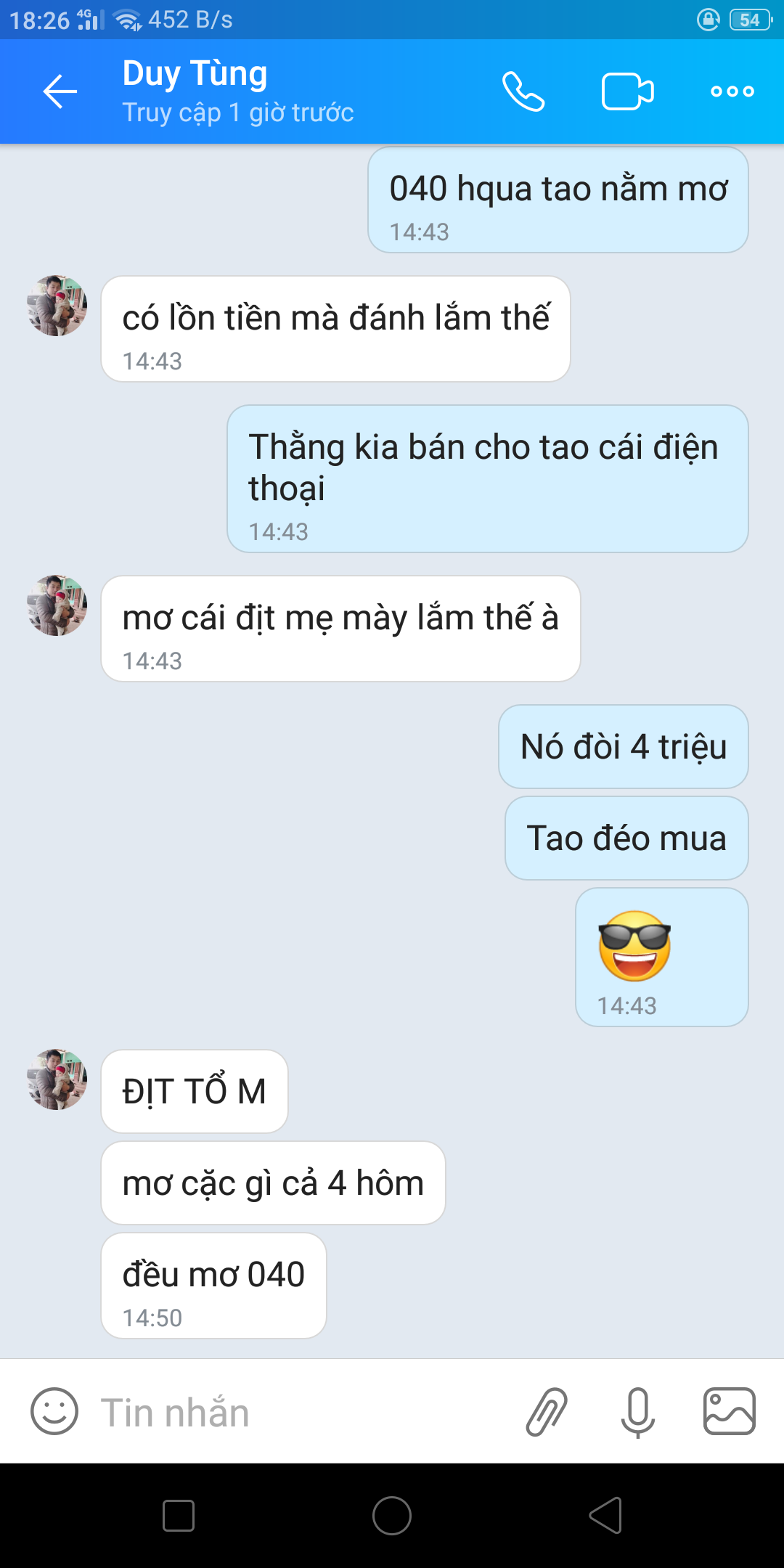784x1568 pixels.
Task: Go back from the Duy Tùng chat
Action: click(60, 91)
